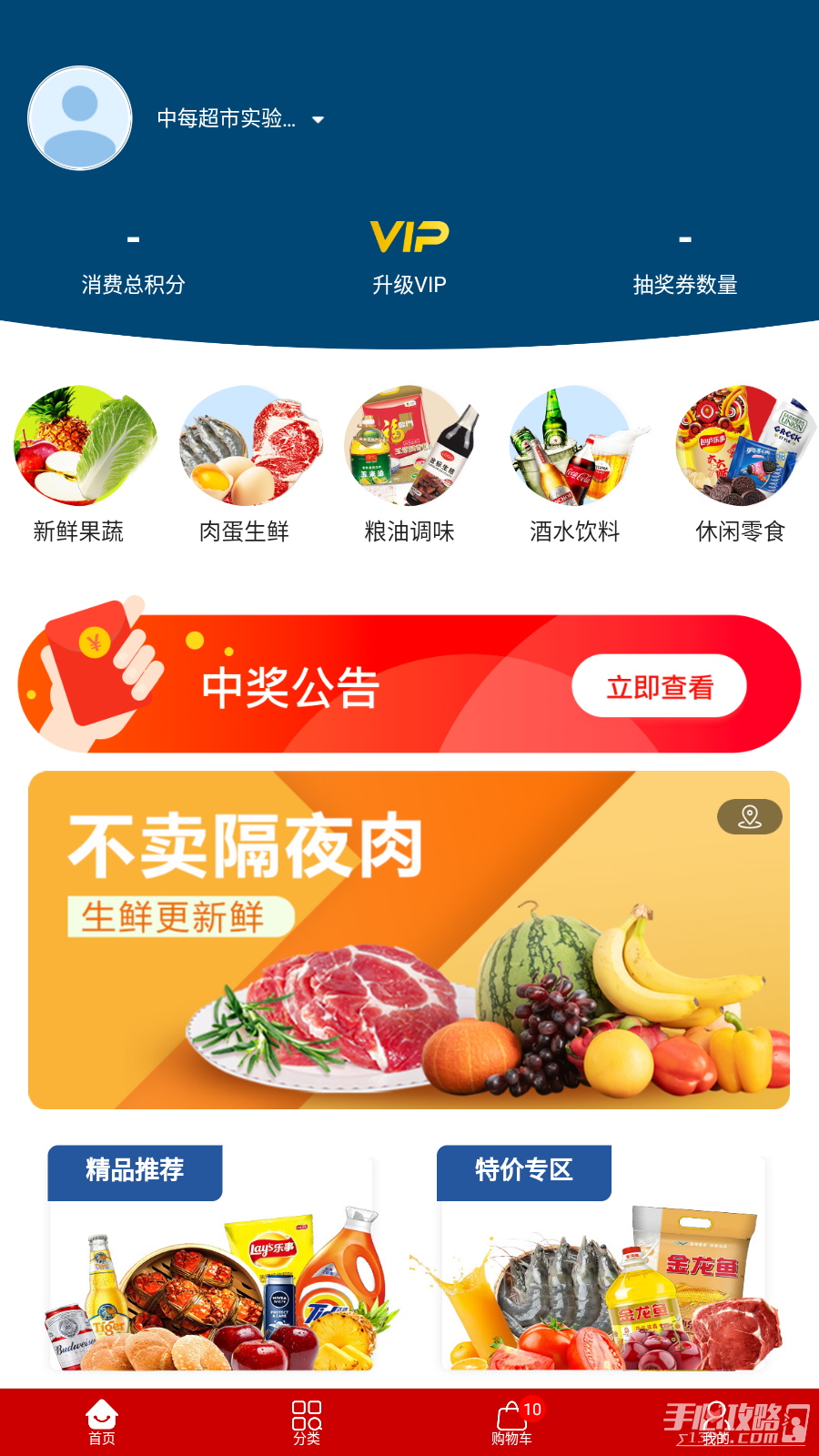Tap the 酒水饮料 category icon

click(570, 448)
